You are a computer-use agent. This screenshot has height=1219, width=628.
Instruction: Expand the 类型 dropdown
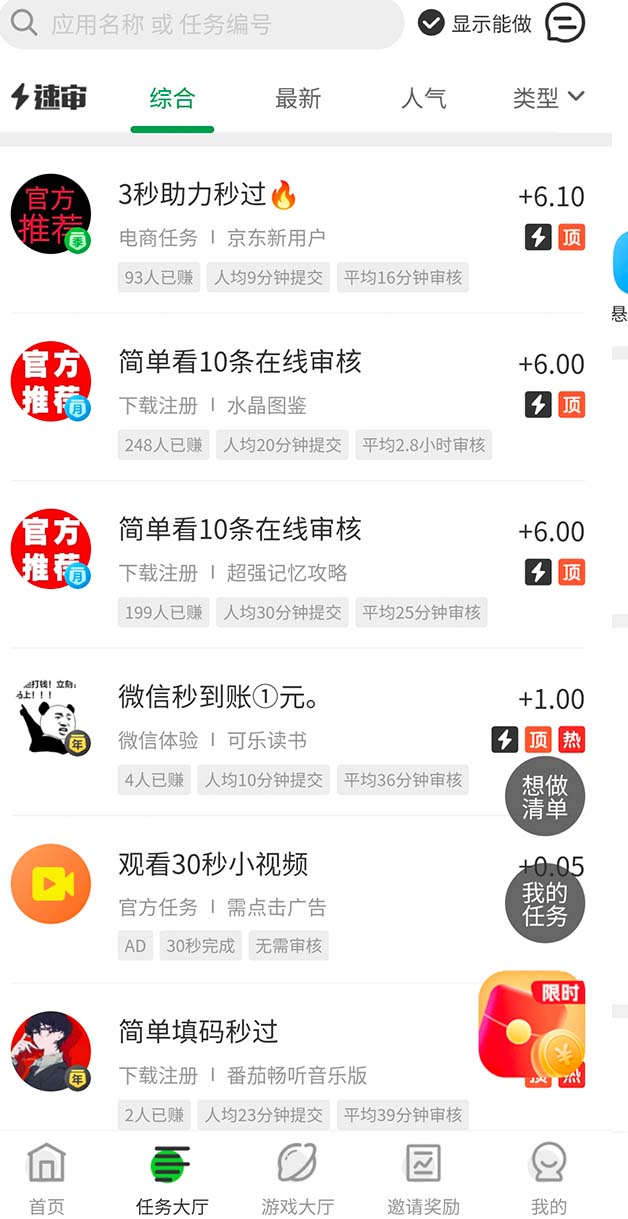[548, 98]
